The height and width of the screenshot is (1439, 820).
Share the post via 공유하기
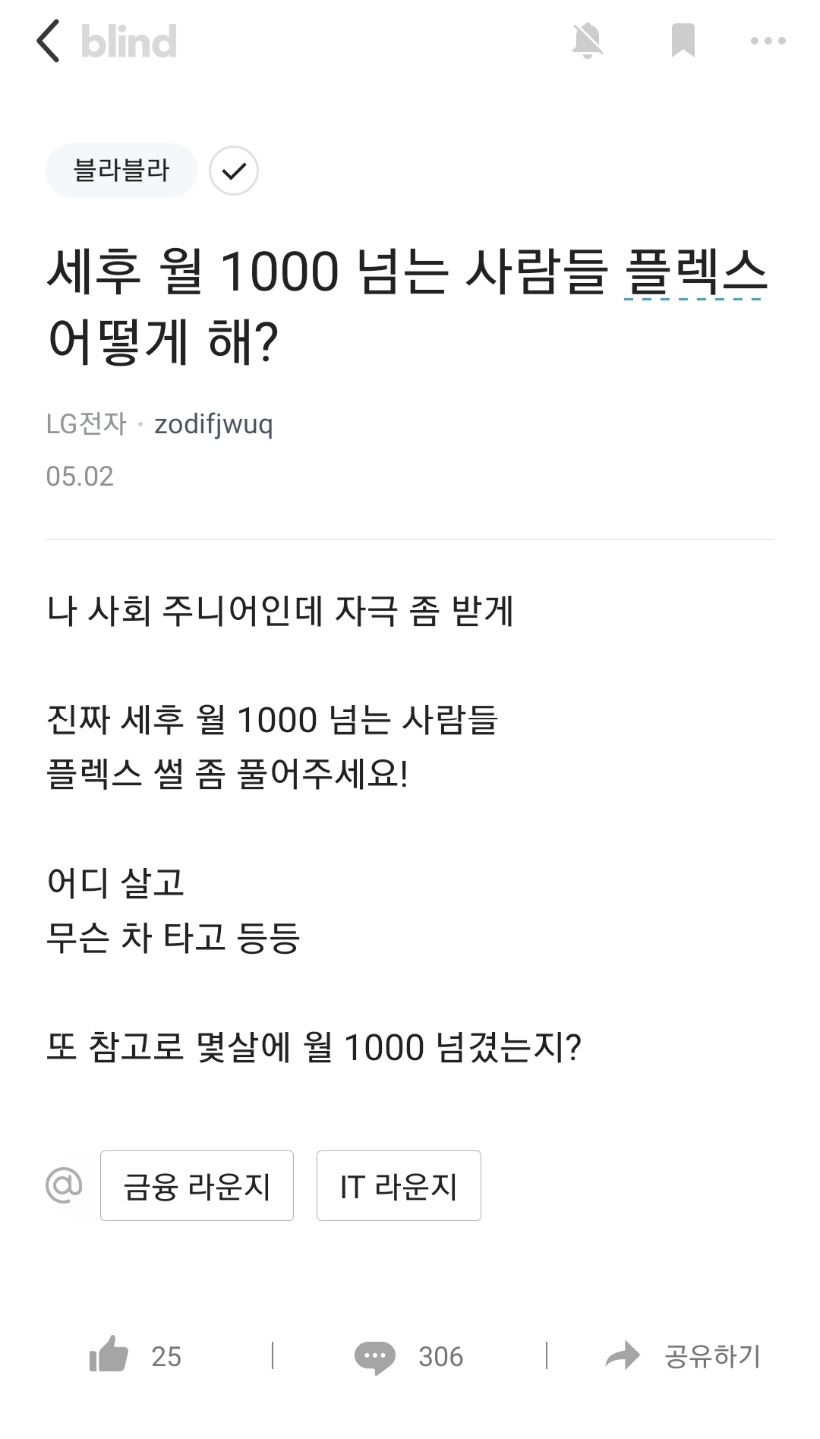(x=684, y=1356)
